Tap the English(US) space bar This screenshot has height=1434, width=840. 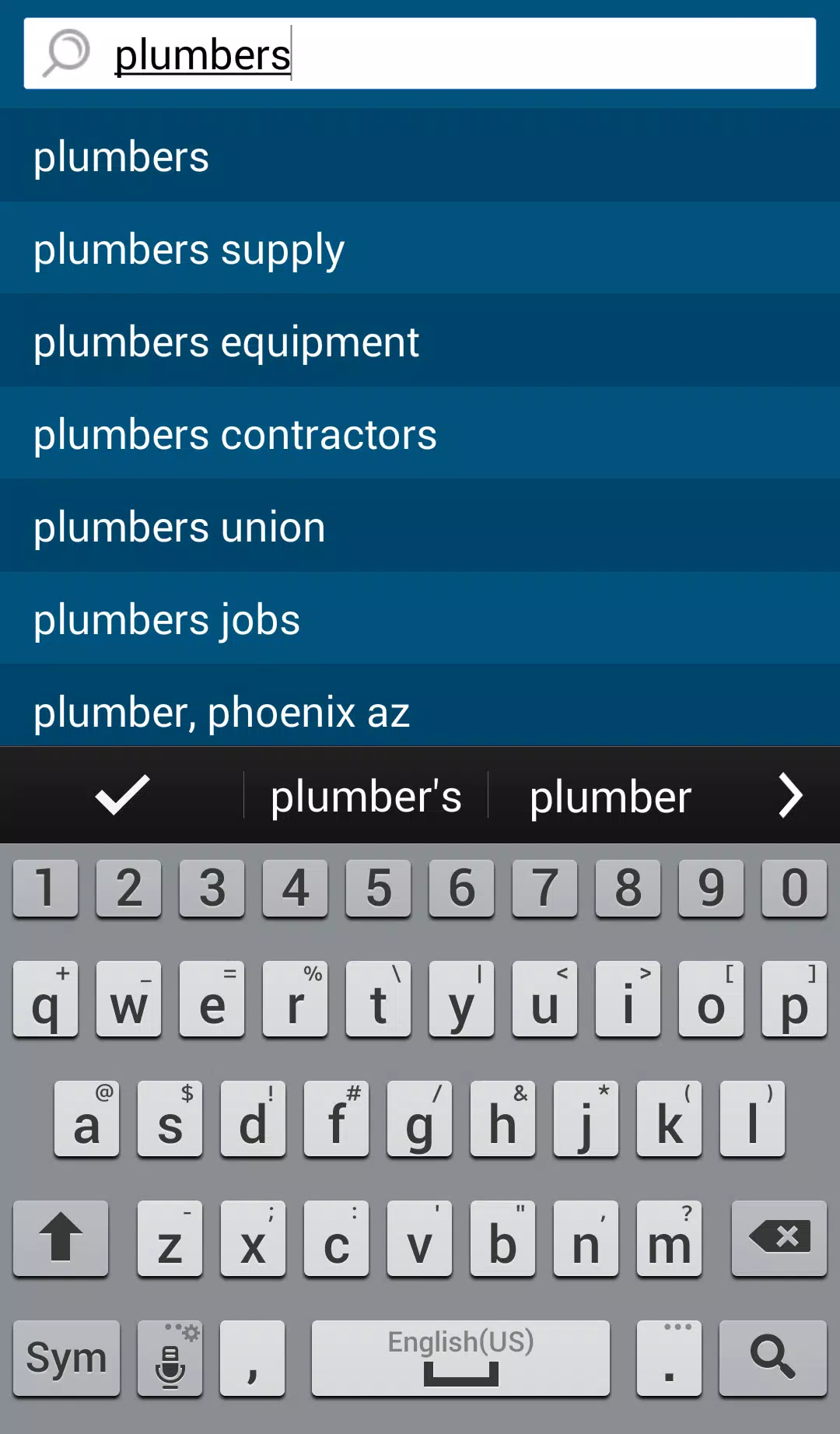460,1357
